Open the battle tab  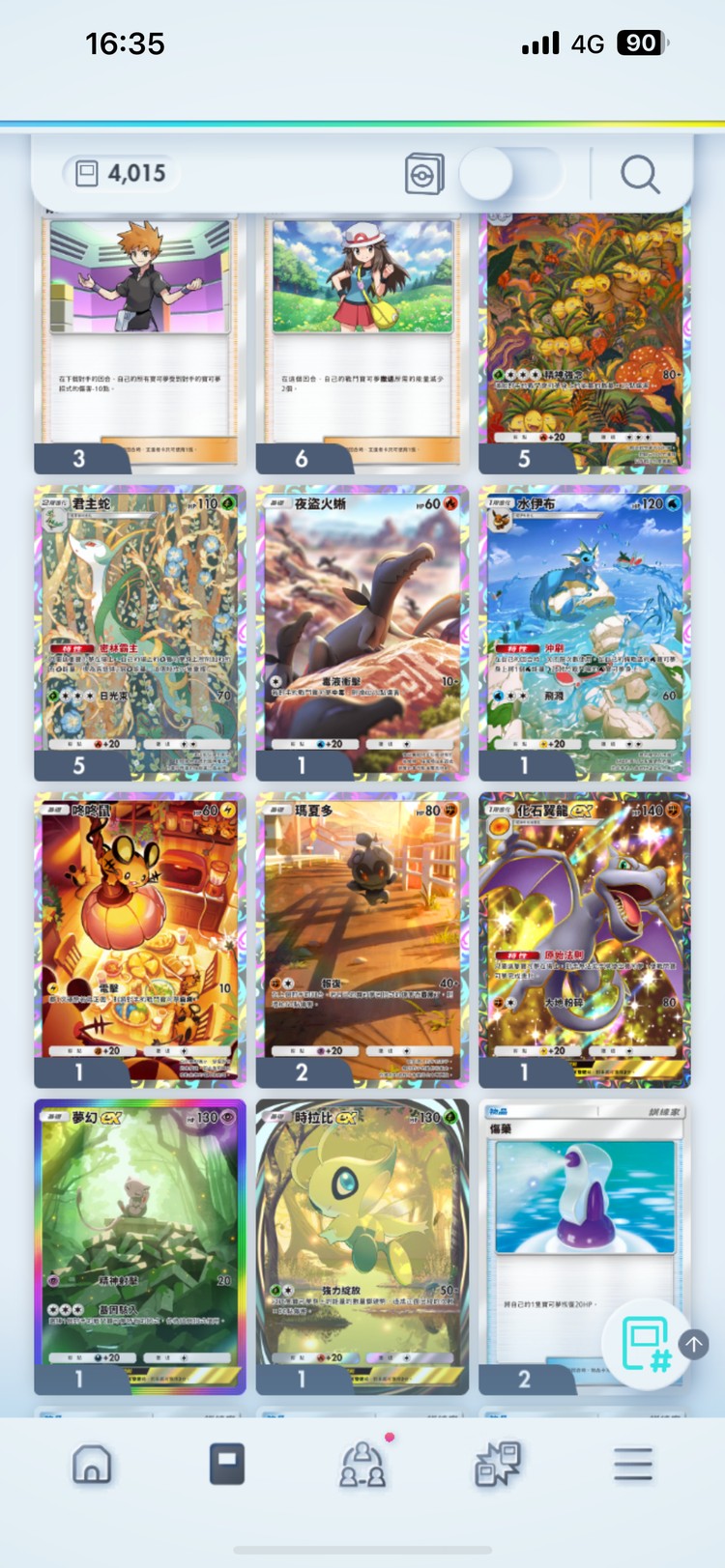click(498, 1464)
